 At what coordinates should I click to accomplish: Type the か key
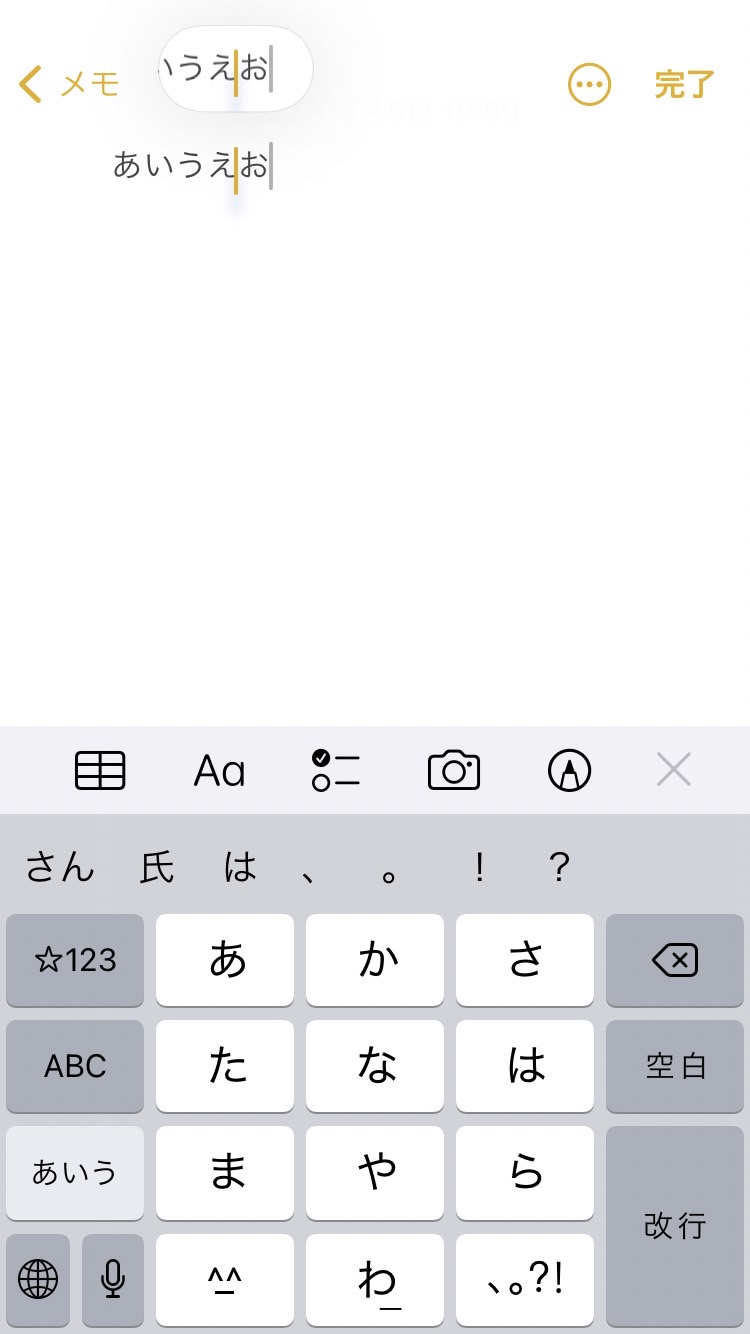point(375,960)
